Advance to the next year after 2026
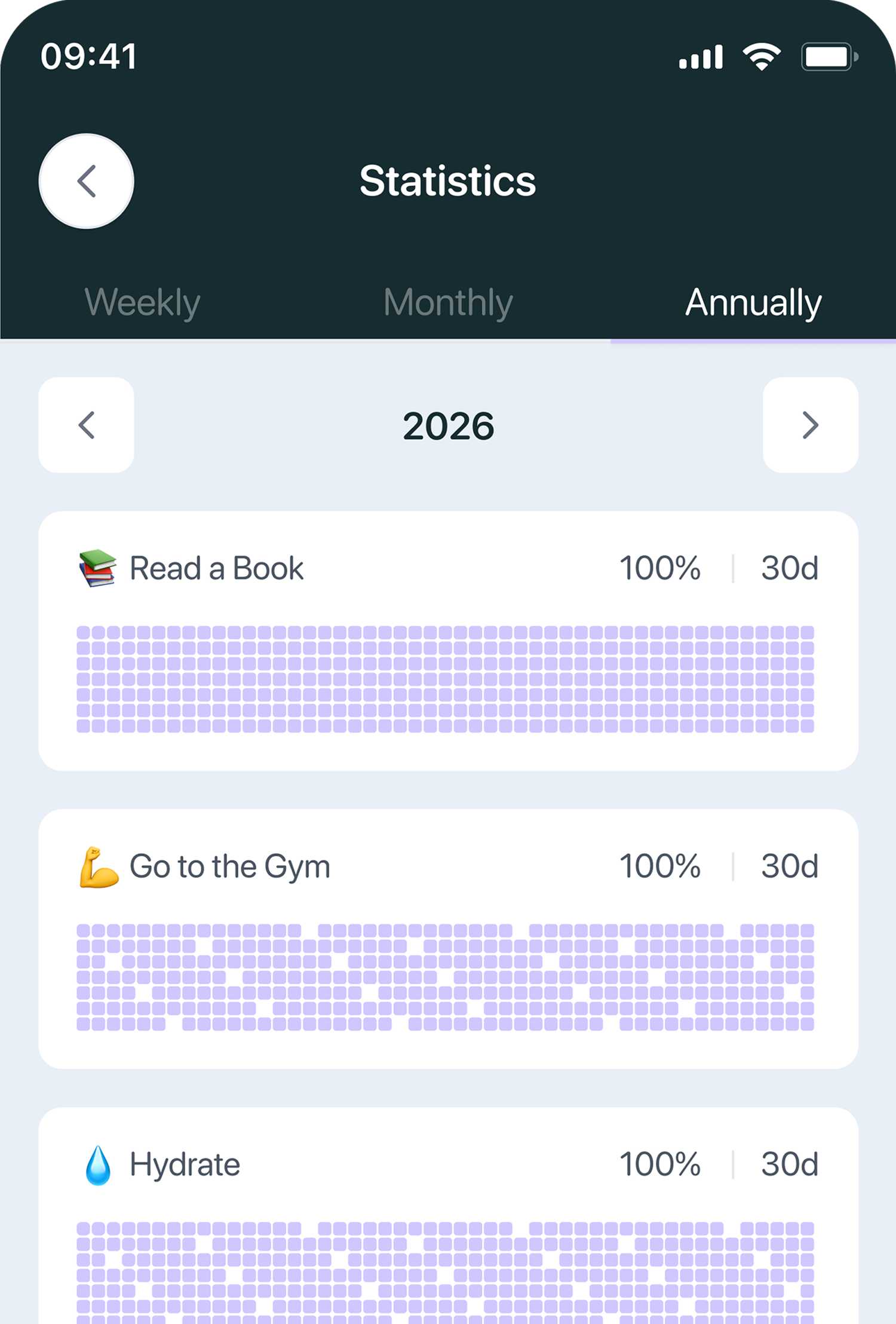The image size is (896, 1324). [810, 425]
